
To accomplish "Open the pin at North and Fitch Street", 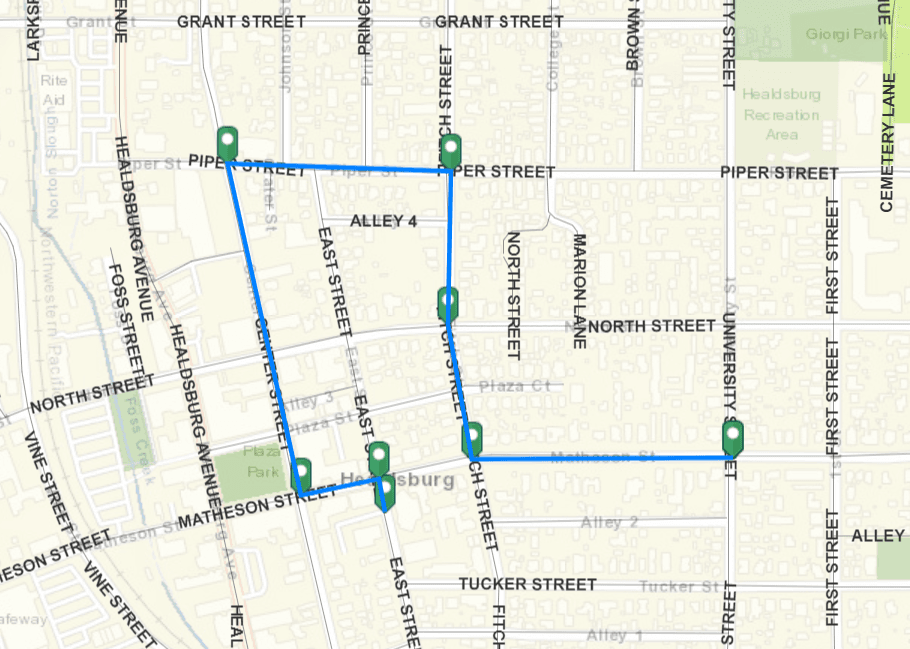I will pyautogui.click(x=448, y=302).
